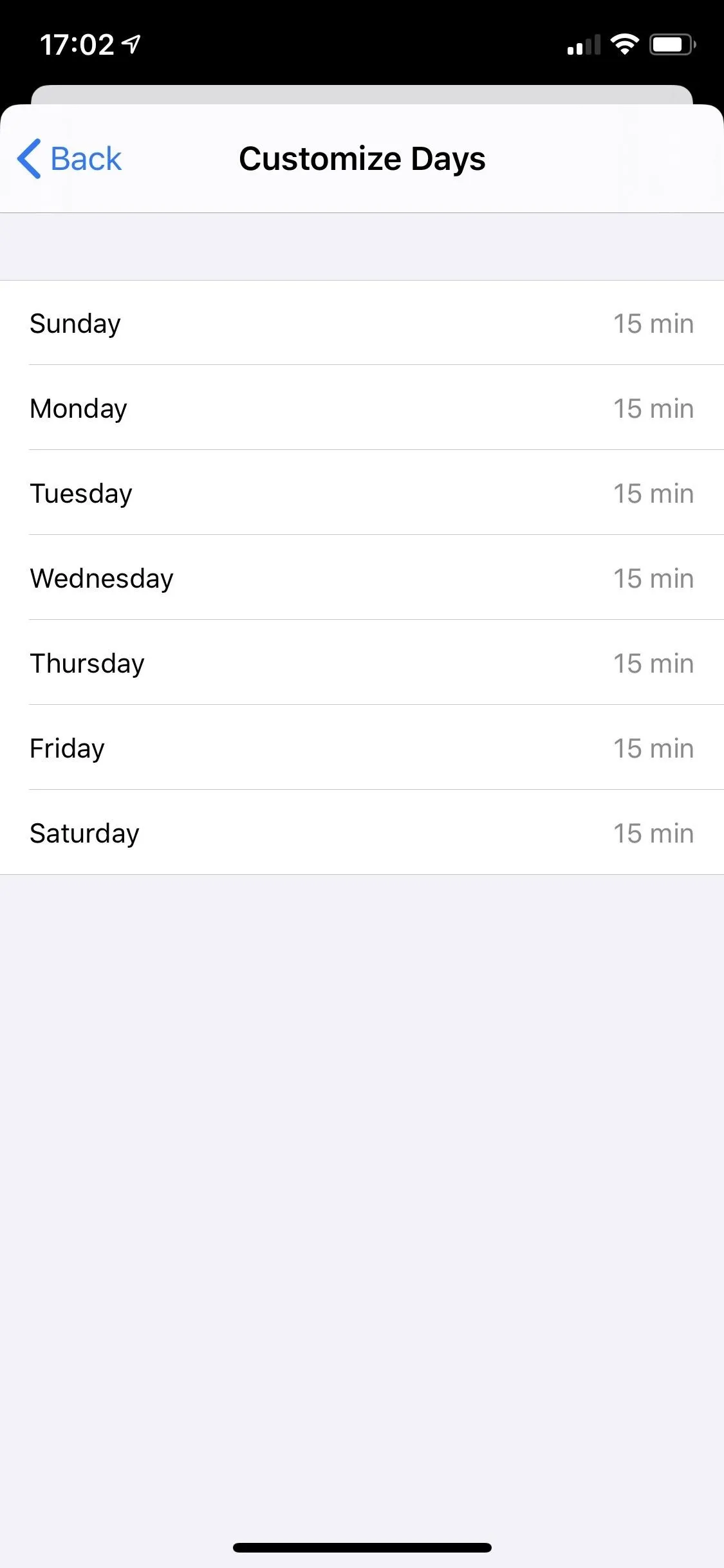
Task: Open Sunday's time limit row
Action: tap(362, 323)
